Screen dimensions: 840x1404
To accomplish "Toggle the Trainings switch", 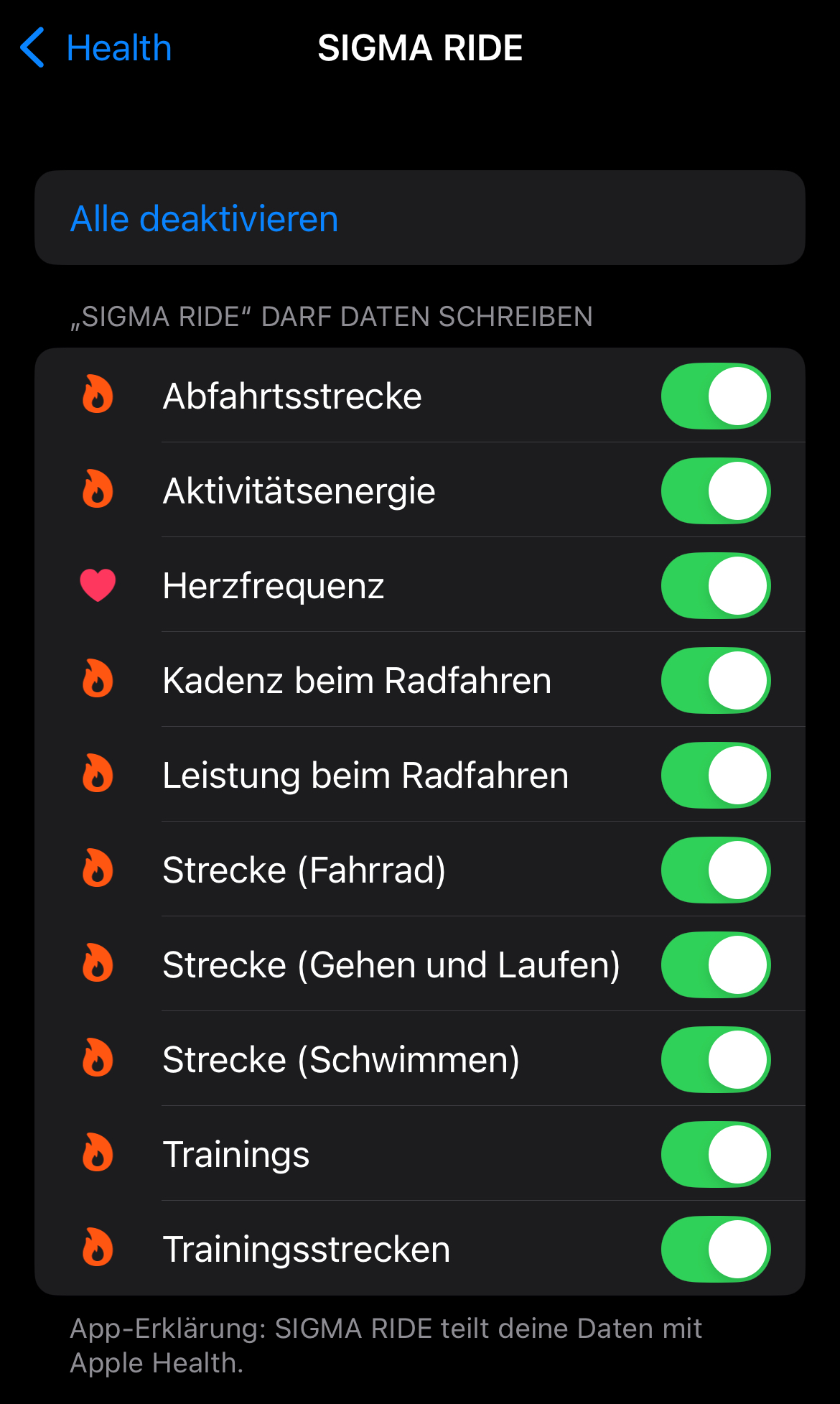I will point(715,1155).
